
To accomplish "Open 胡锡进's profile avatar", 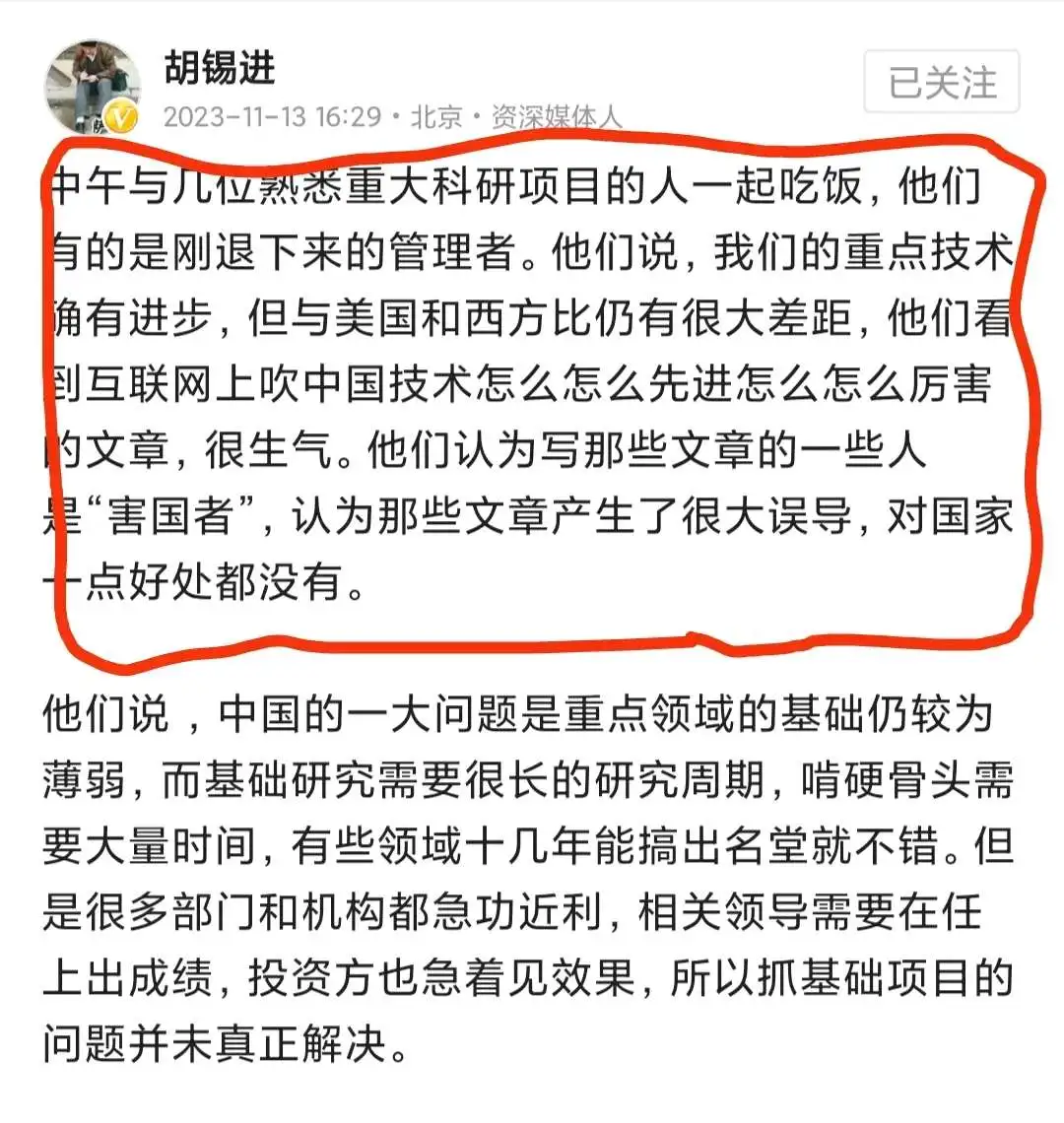I will point(92,87).
